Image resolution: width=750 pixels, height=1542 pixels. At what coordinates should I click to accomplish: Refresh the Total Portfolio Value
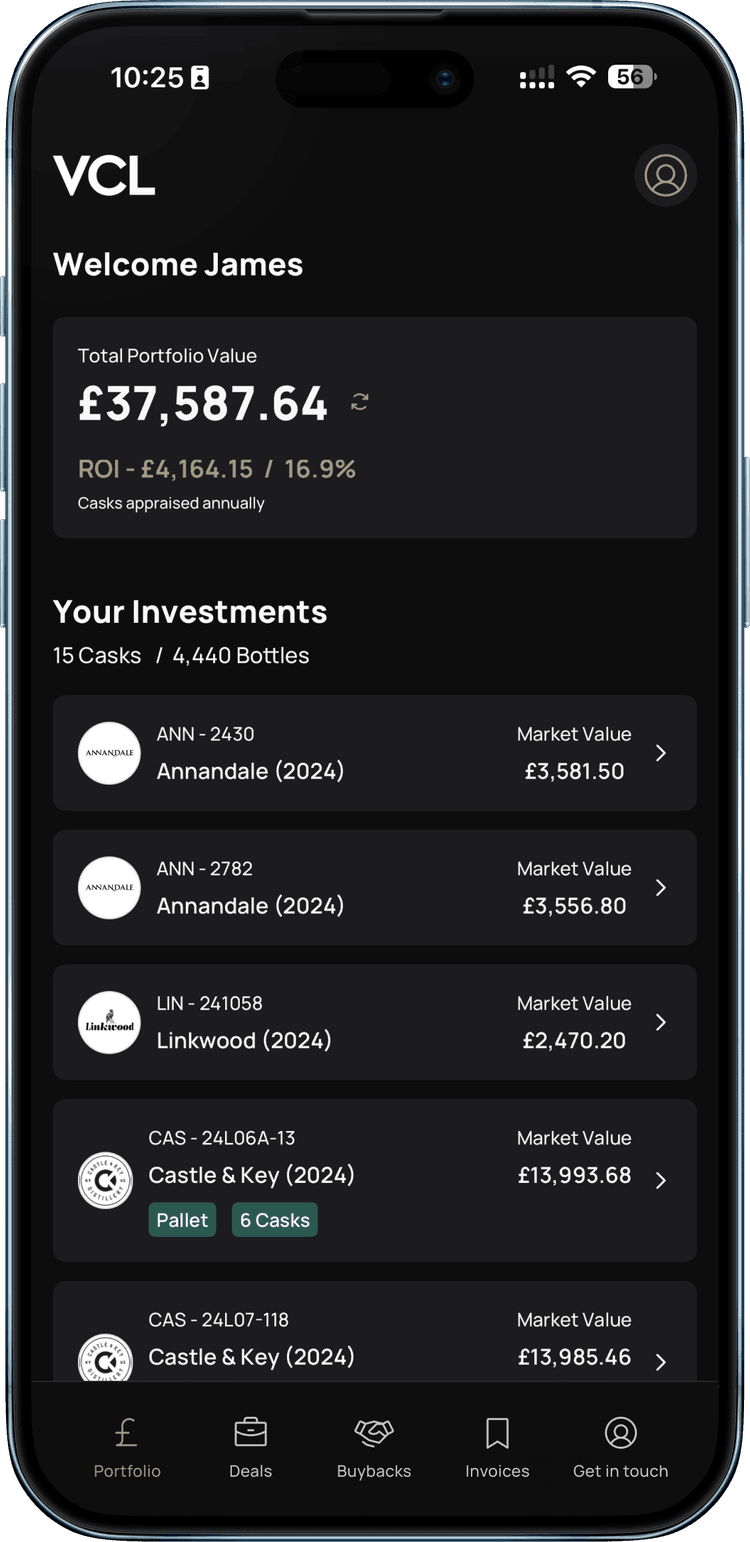(359, 403)
